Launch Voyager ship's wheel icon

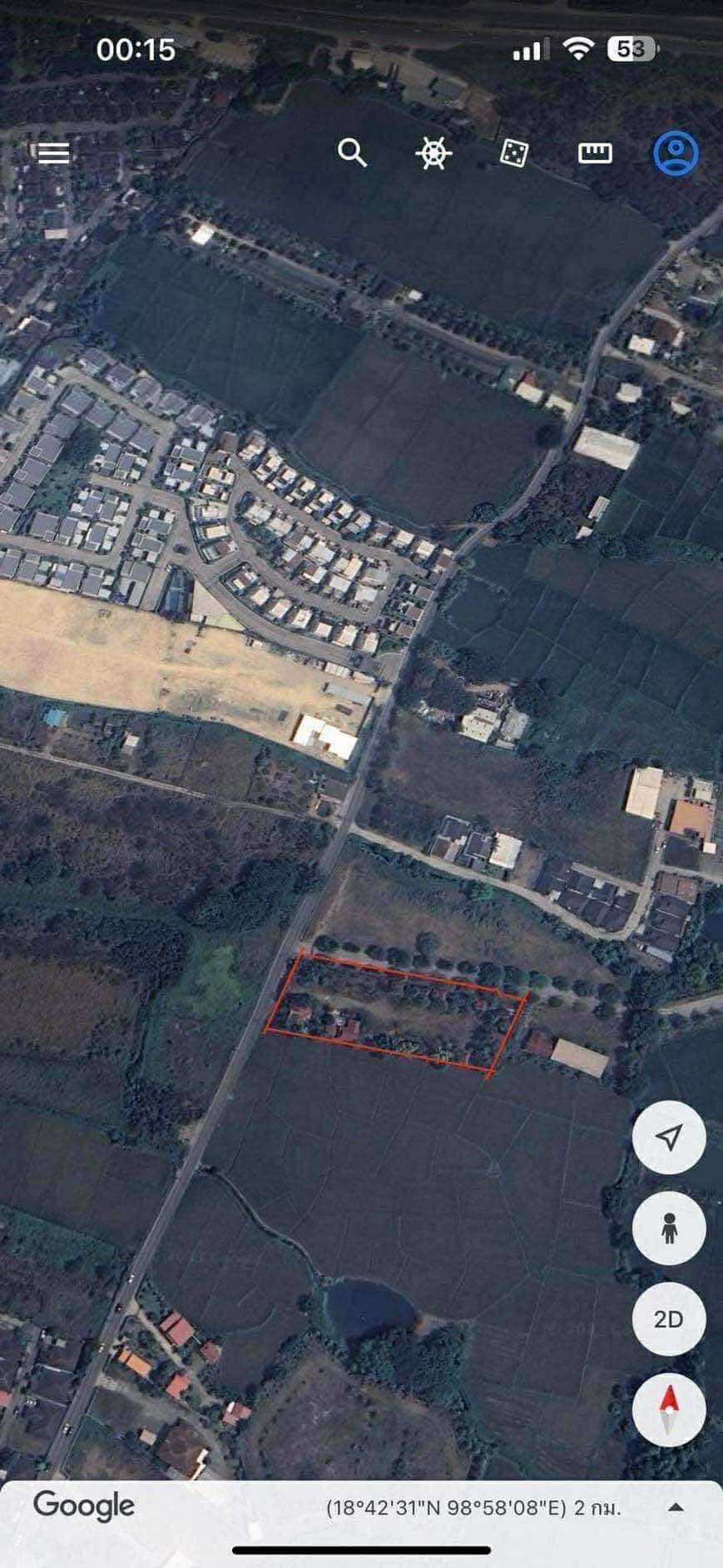[x=433, y=153]
